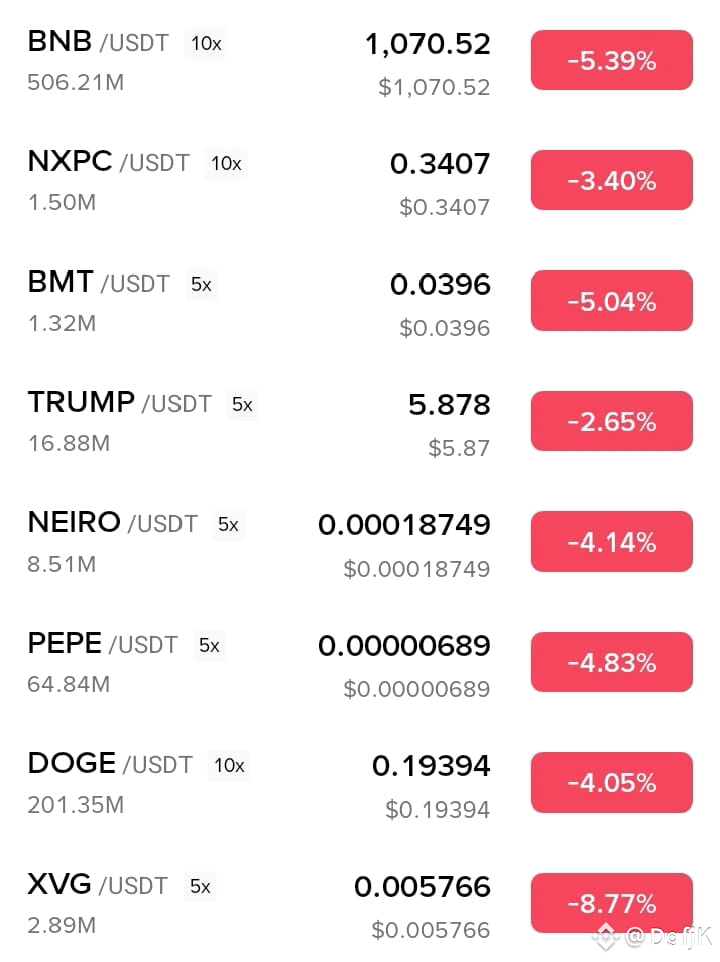Open the NXPC/USDT pair row

(360, 180)
